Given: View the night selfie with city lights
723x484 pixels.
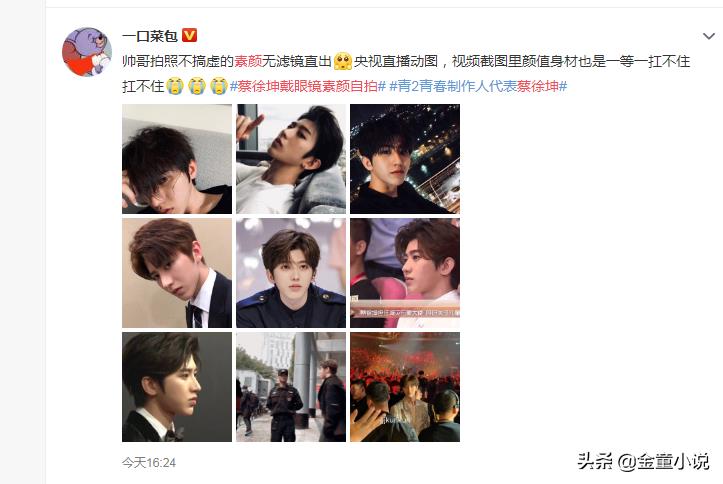Looking at the screenshot, I should click(404, 159).
